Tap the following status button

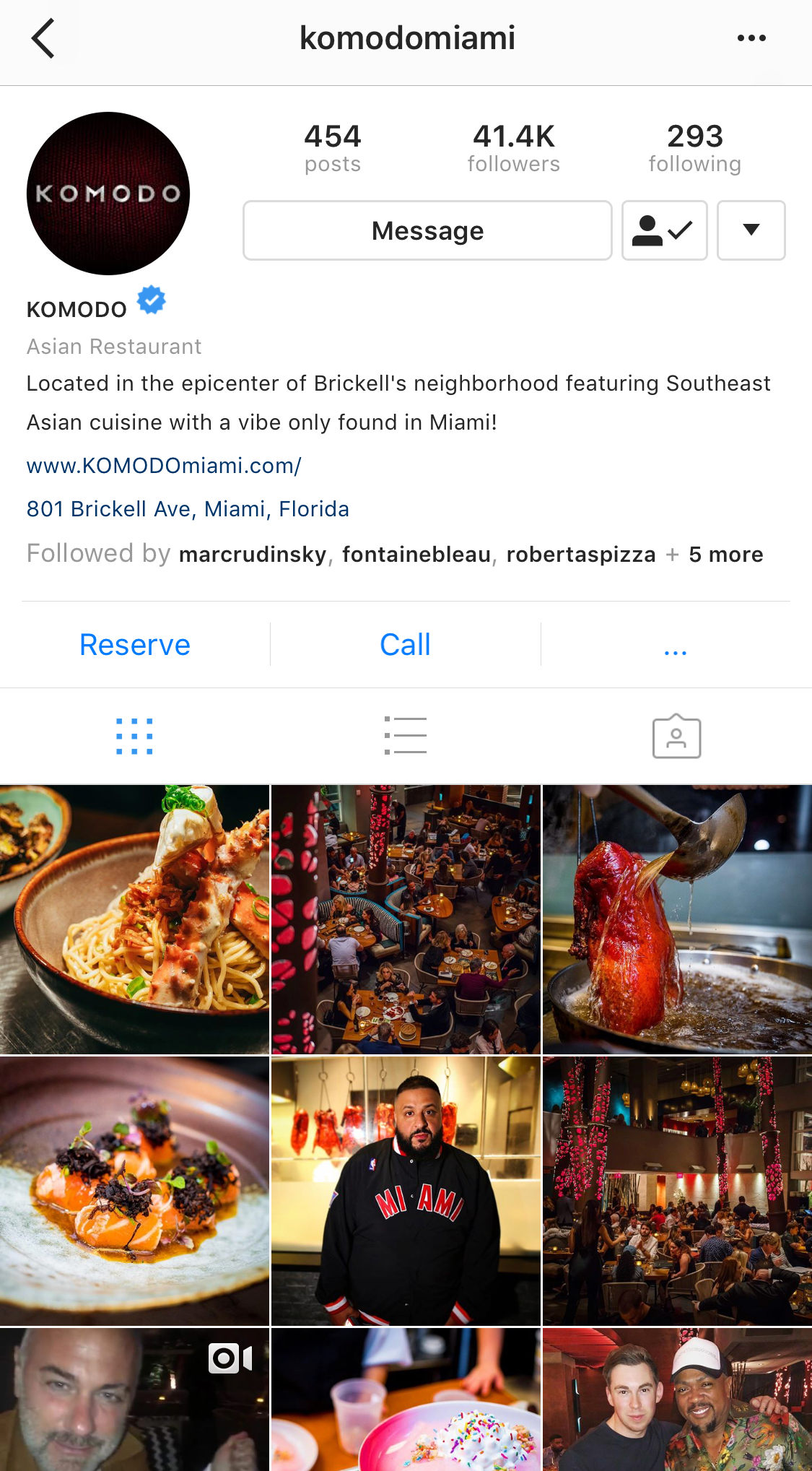(x=664, y=231)
